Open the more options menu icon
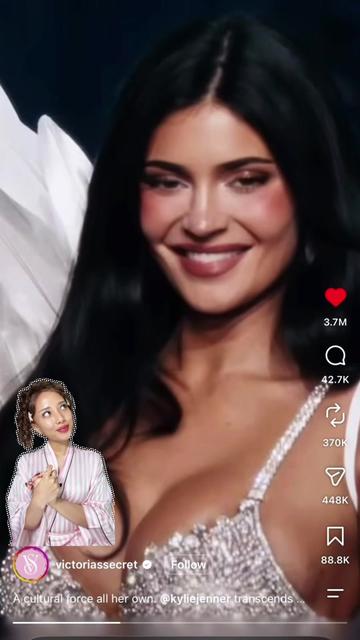Viewport: 360px width, 640px height. 335,593
